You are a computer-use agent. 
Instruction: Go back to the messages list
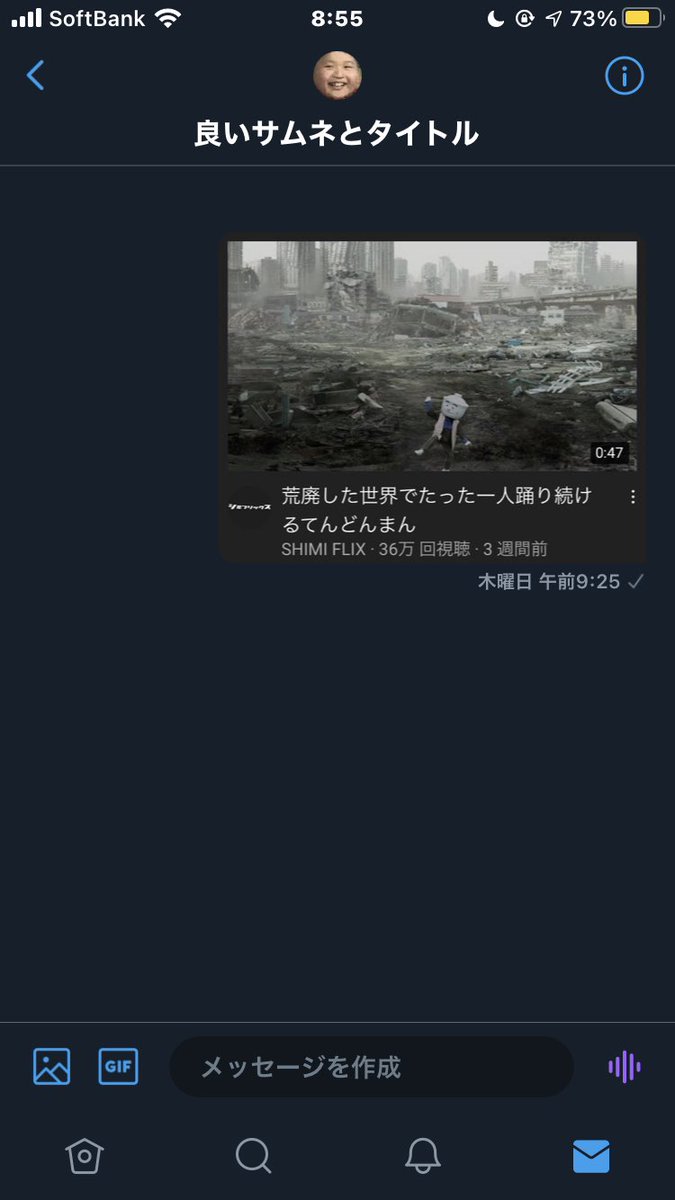36,76
